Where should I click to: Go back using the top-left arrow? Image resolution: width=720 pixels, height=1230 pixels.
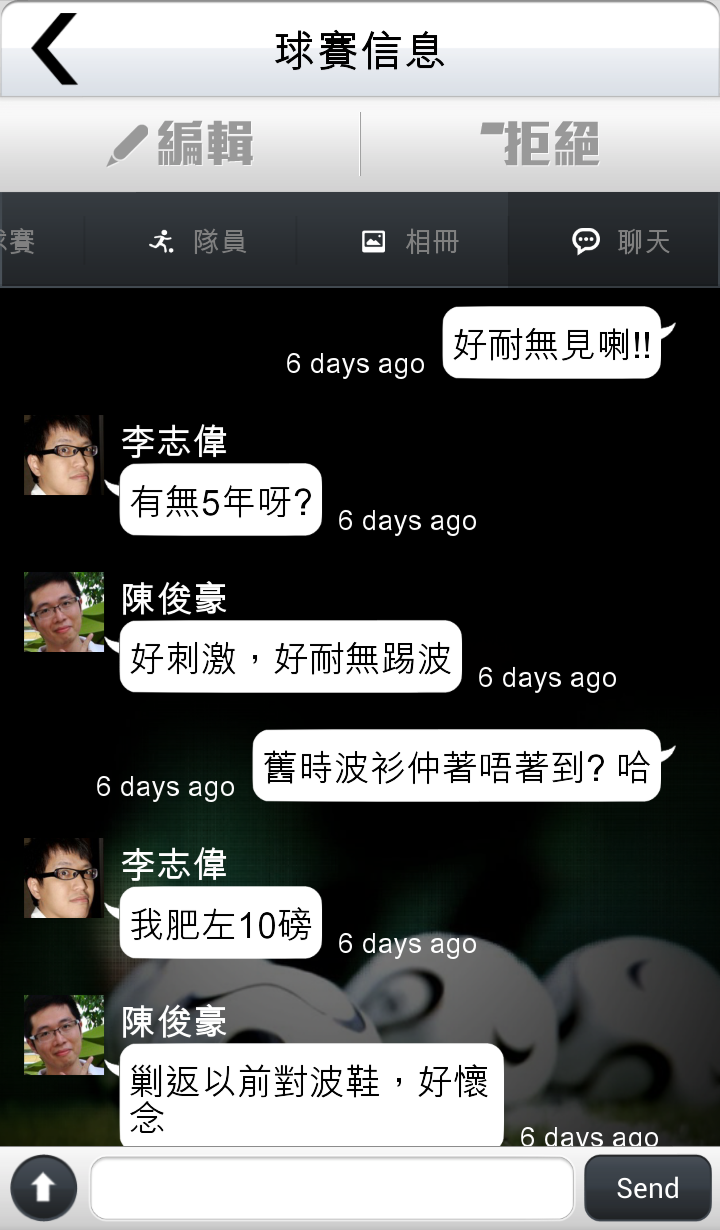tap(54, 48)
